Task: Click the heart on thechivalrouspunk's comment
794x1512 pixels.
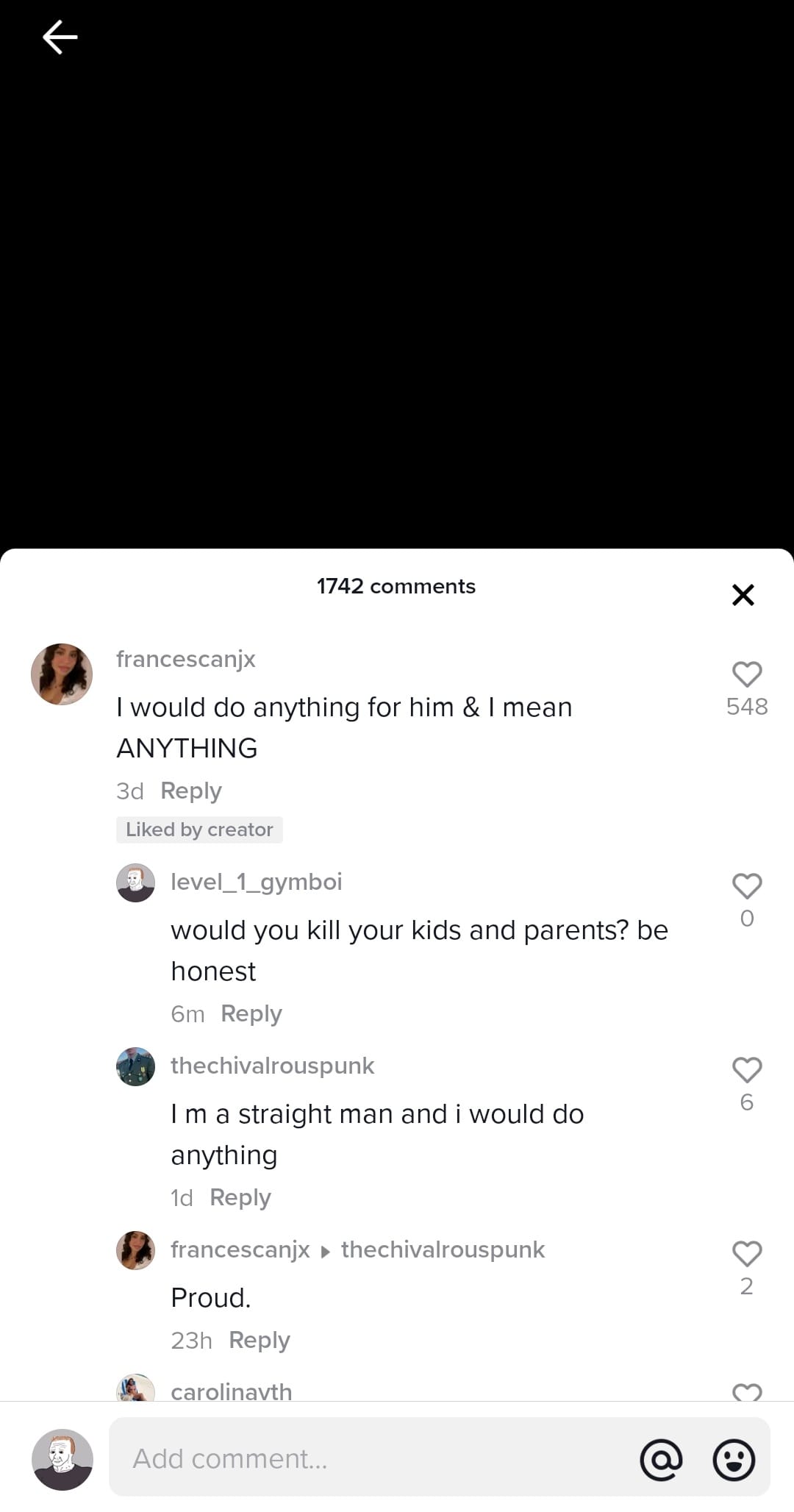Action: click(x=747, y=1070)
